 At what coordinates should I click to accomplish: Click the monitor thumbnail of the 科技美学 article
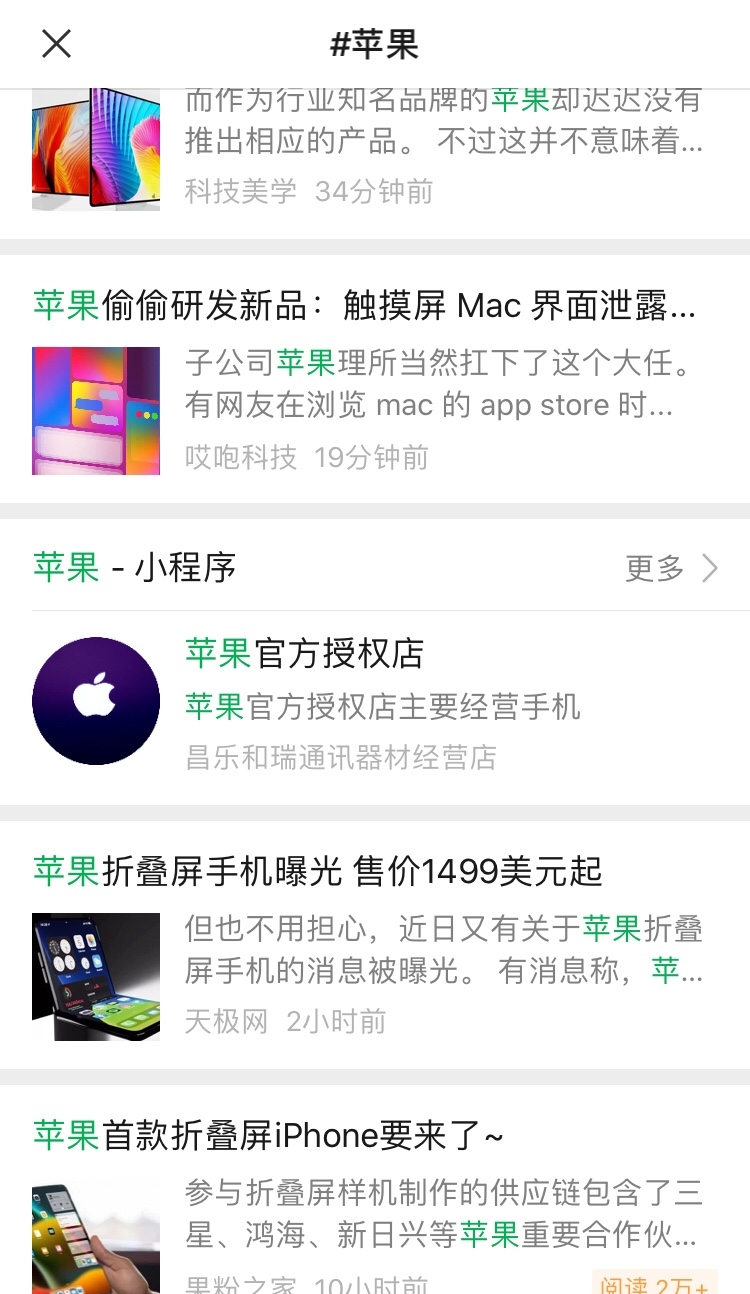(96, 148)
